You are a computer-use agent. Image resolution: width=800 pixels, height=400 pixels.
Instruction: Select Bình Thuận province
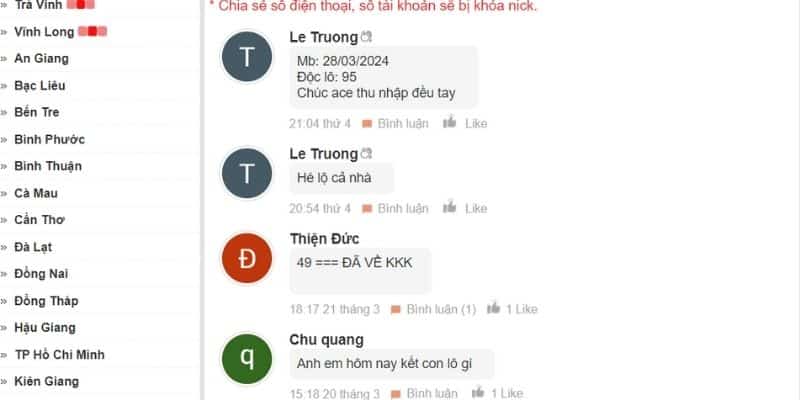point(48,166)
